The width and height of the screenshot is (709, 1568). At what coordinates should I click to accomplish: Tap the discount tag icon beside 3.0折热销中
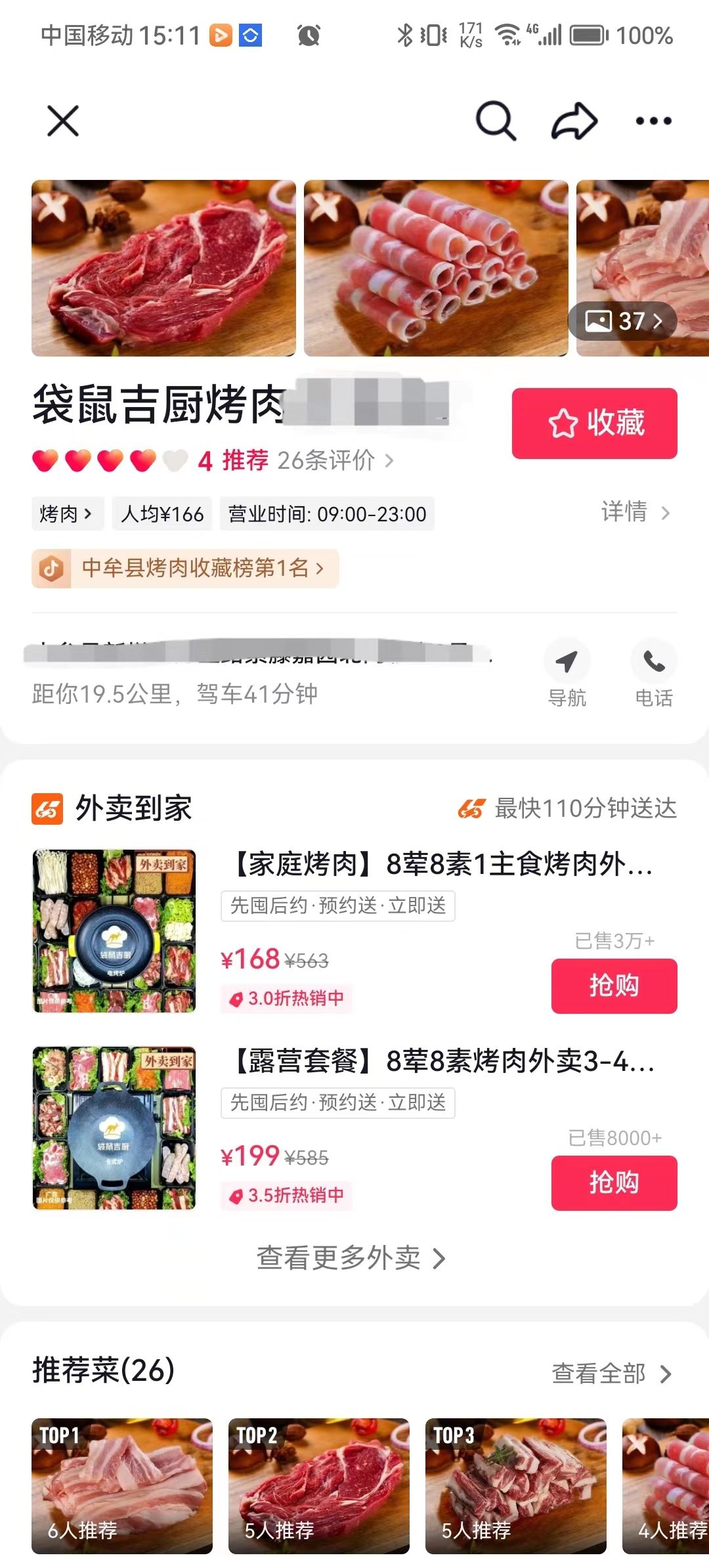[x=238, y=999]
